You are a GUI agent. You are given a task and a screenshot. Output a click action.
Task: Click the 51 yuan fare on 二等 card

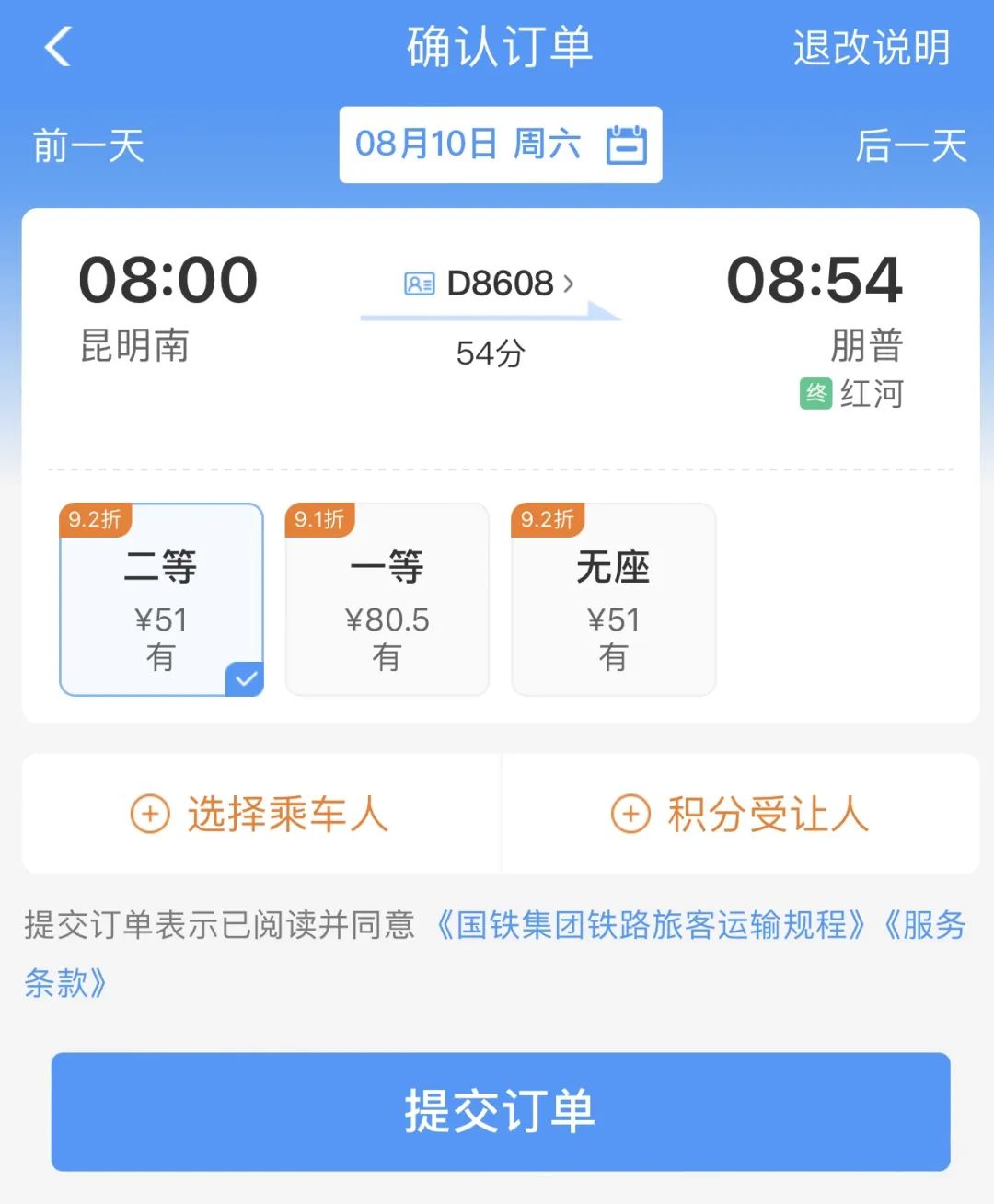161,619
